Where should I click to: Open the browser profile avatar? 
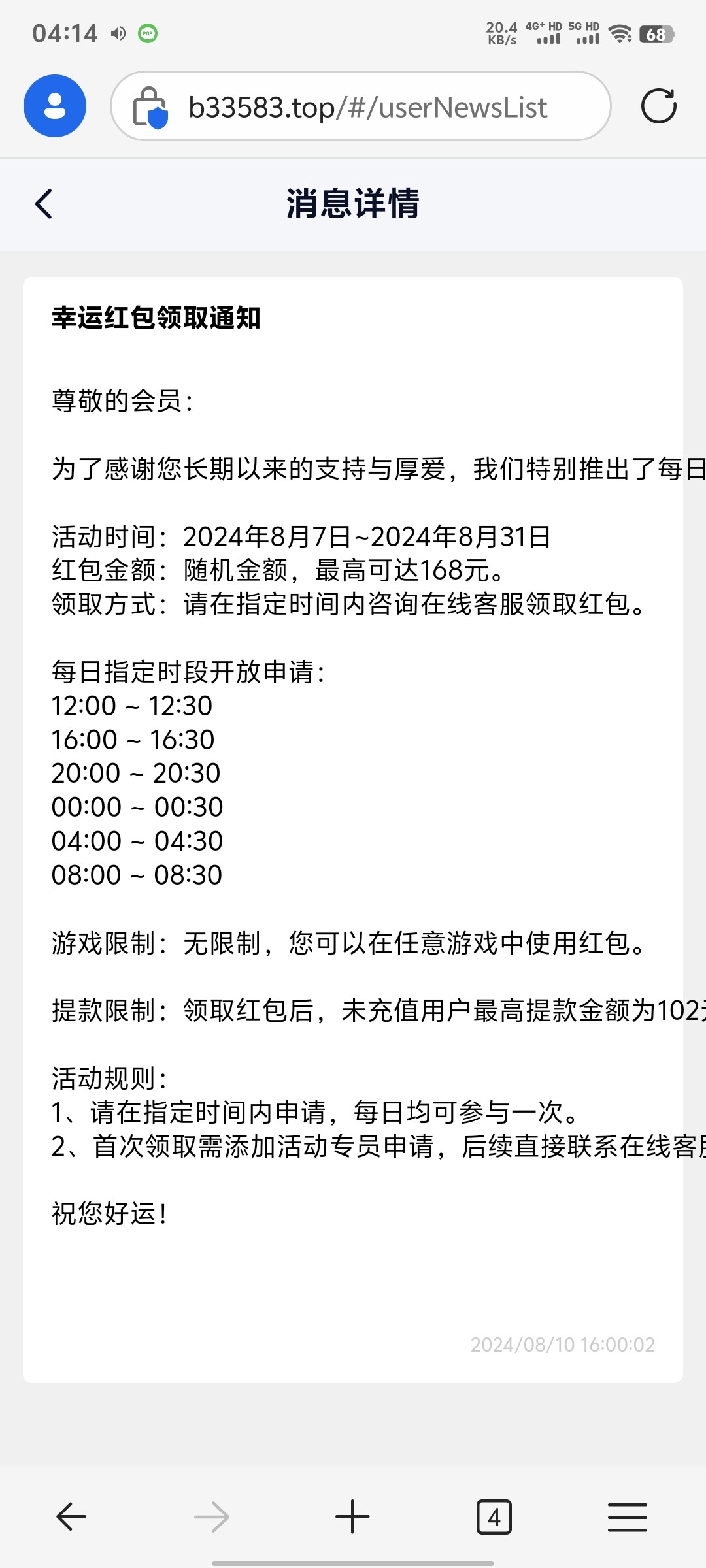(x=55, y=106)
